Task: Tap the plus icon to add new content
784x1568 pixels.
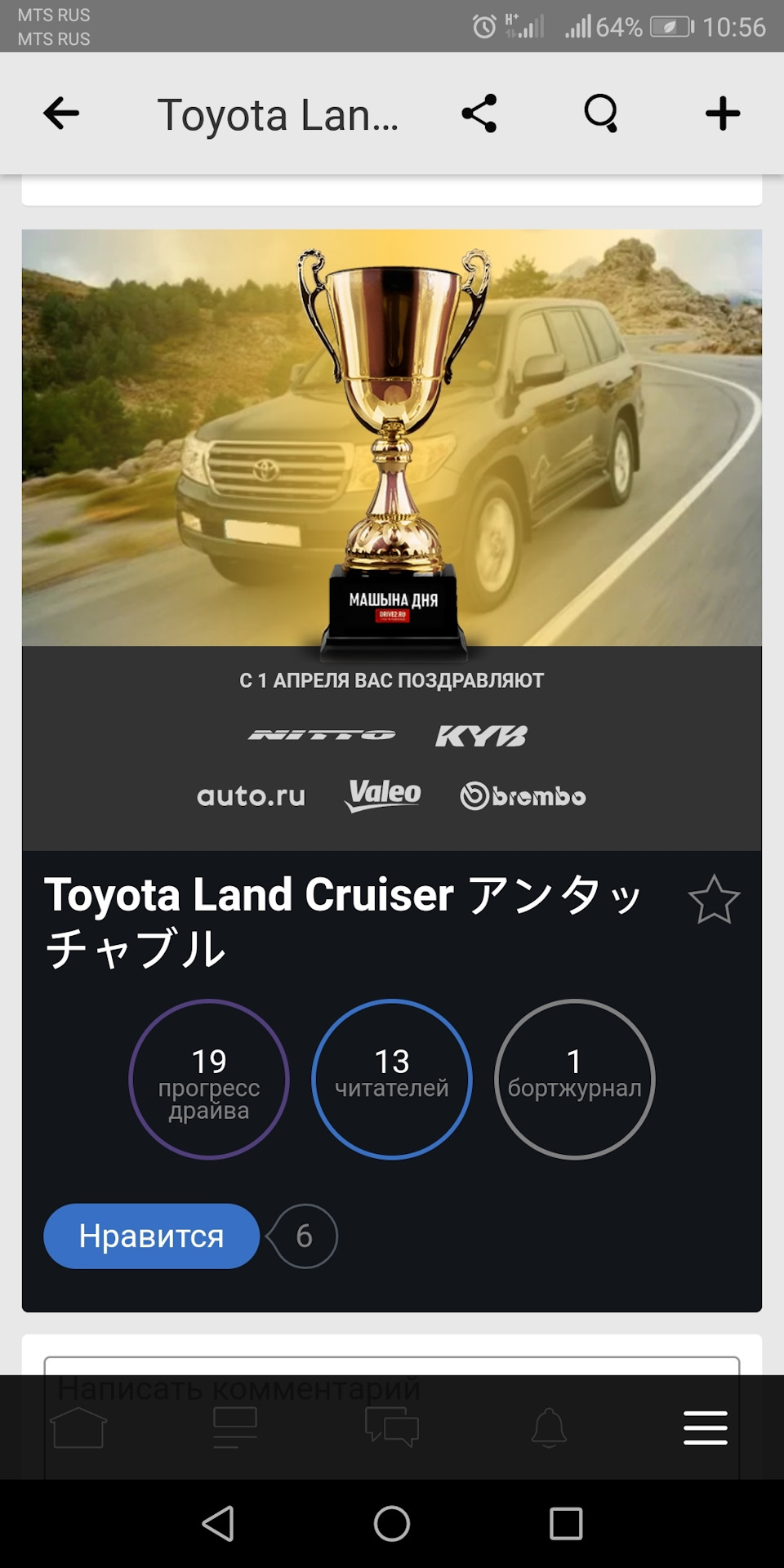Action: click(x=722, y=115)
